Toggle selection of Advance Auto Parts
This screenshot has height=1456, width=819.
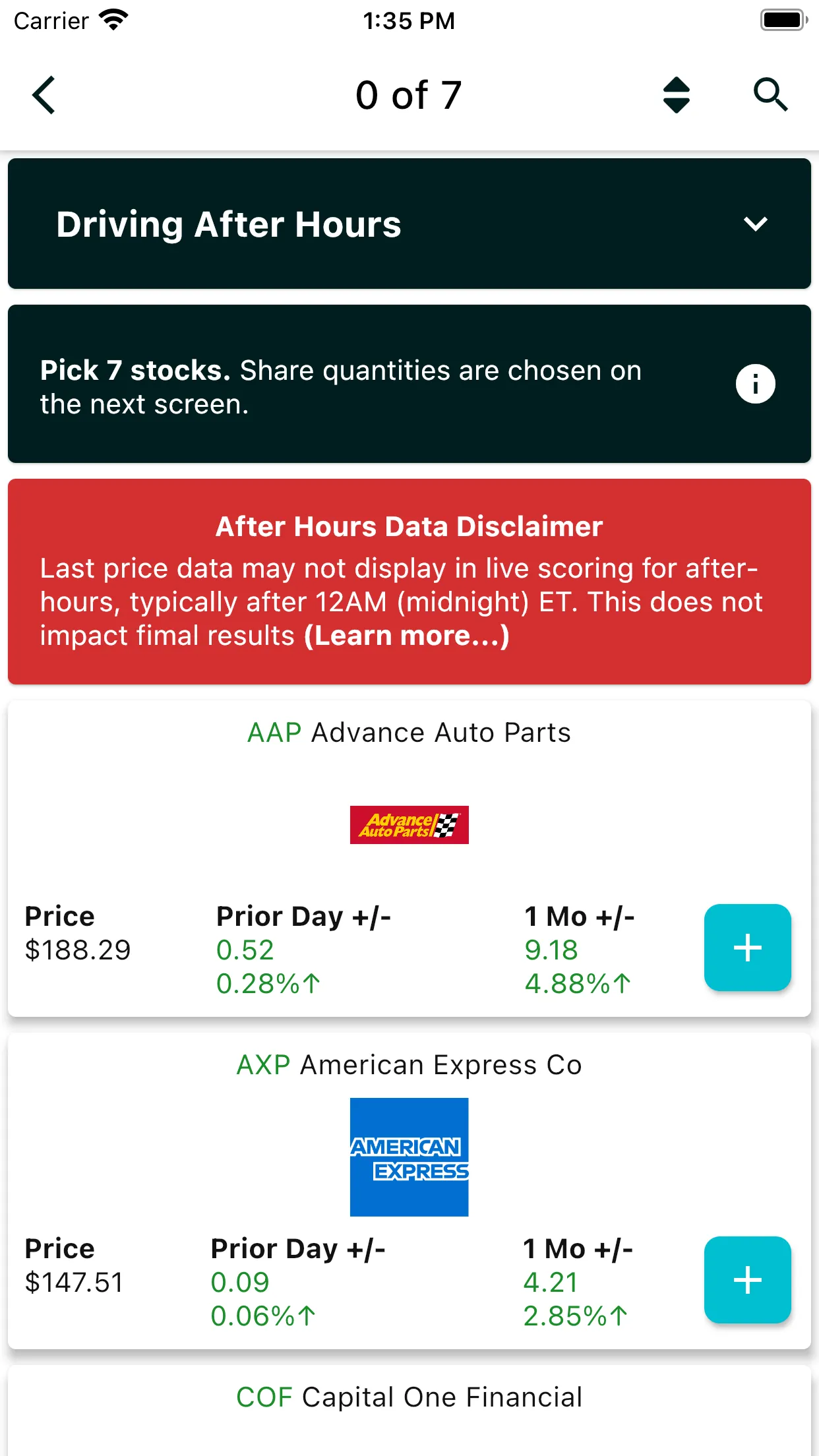click(x=747, y=948)
